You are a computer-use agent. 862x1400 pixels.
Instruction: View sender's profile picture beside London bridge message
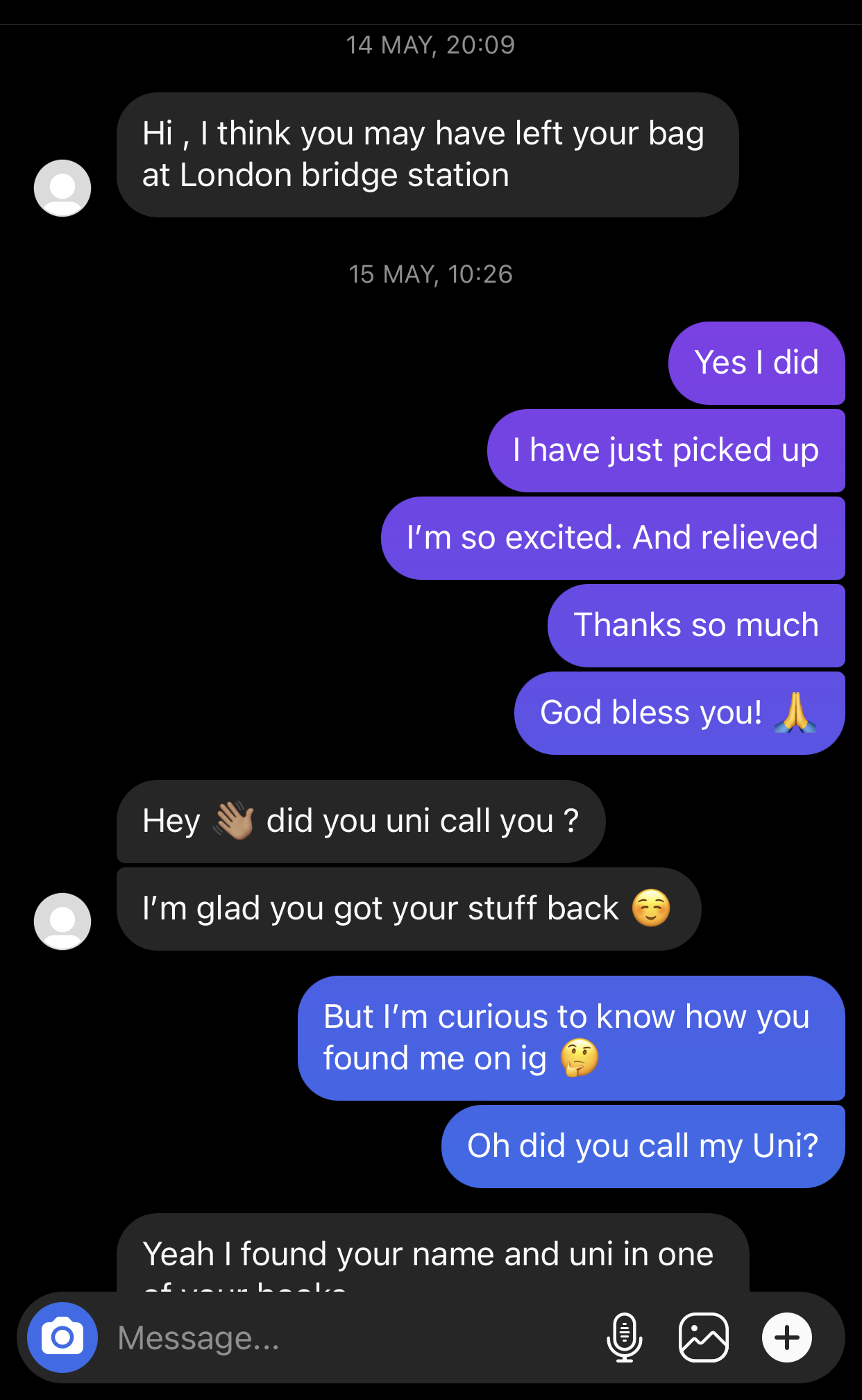tap(62, 188)
